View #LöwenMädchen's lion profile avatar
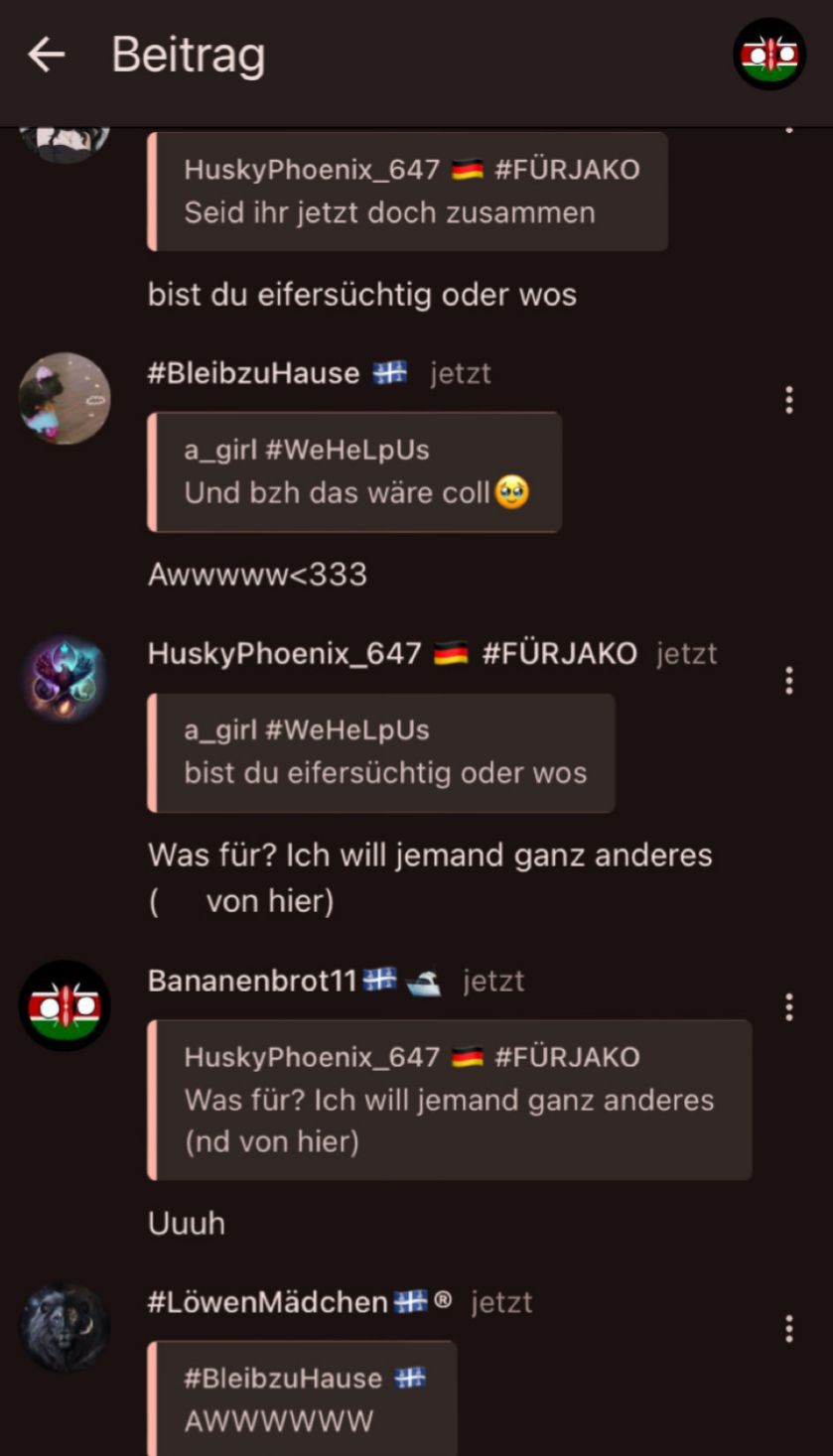The width and height of the screenshot is (833, 1456). point(65,1328)
